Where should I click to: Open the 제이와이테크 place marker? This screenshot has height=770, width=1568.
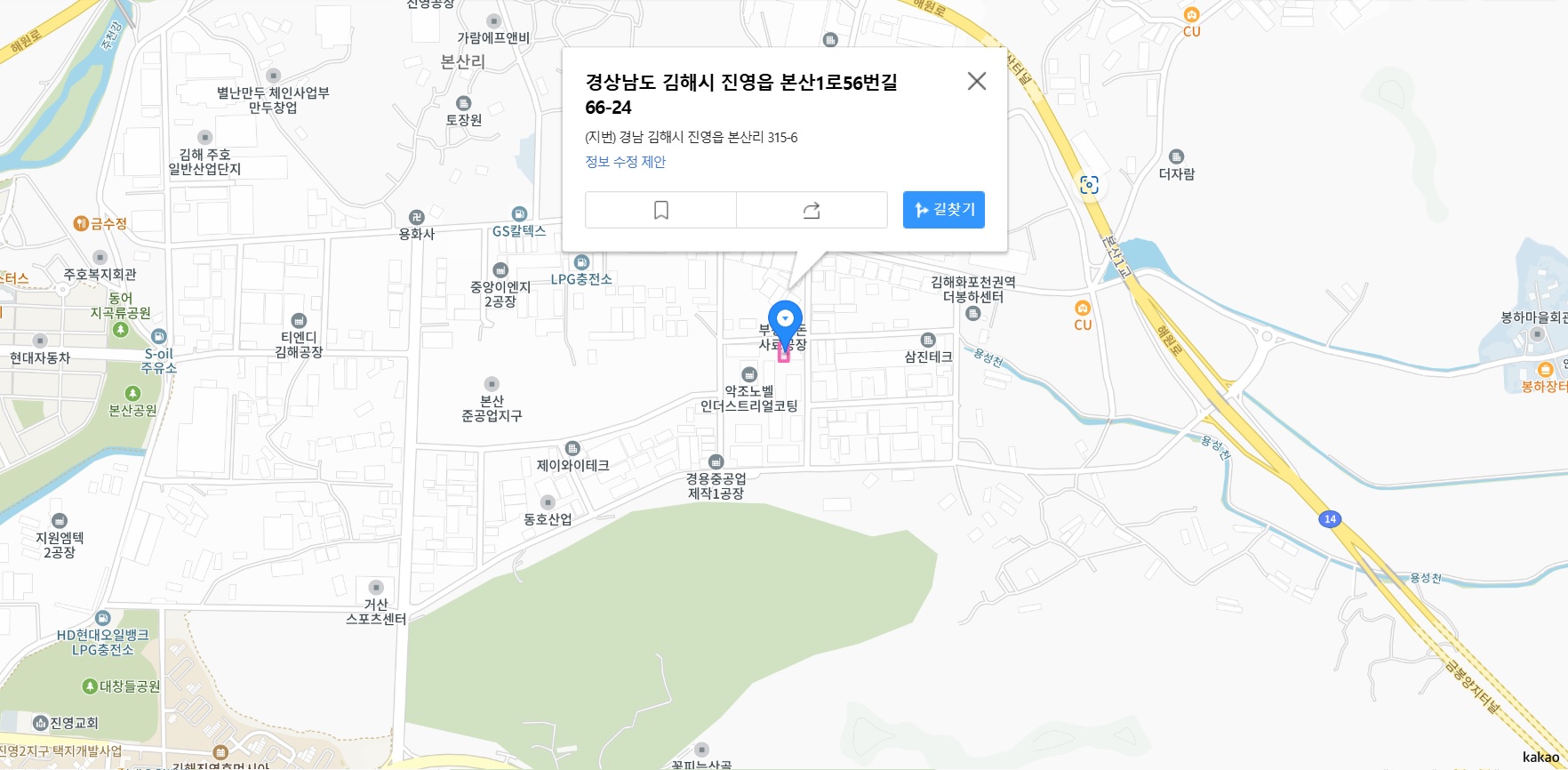[x=572, y=449]
